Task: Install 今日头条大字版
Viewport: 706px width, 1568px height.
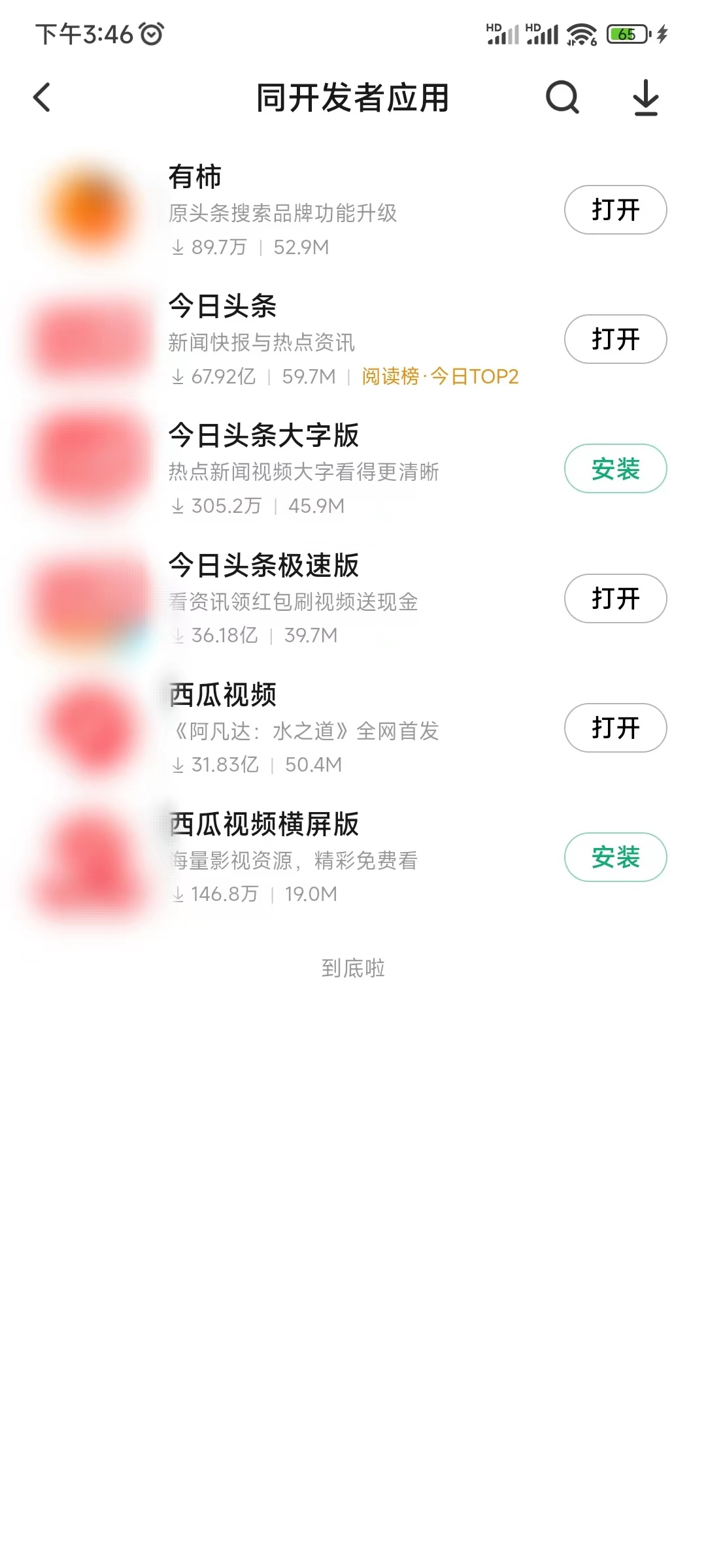Action: pyautogui.click(x=615, y=468)
